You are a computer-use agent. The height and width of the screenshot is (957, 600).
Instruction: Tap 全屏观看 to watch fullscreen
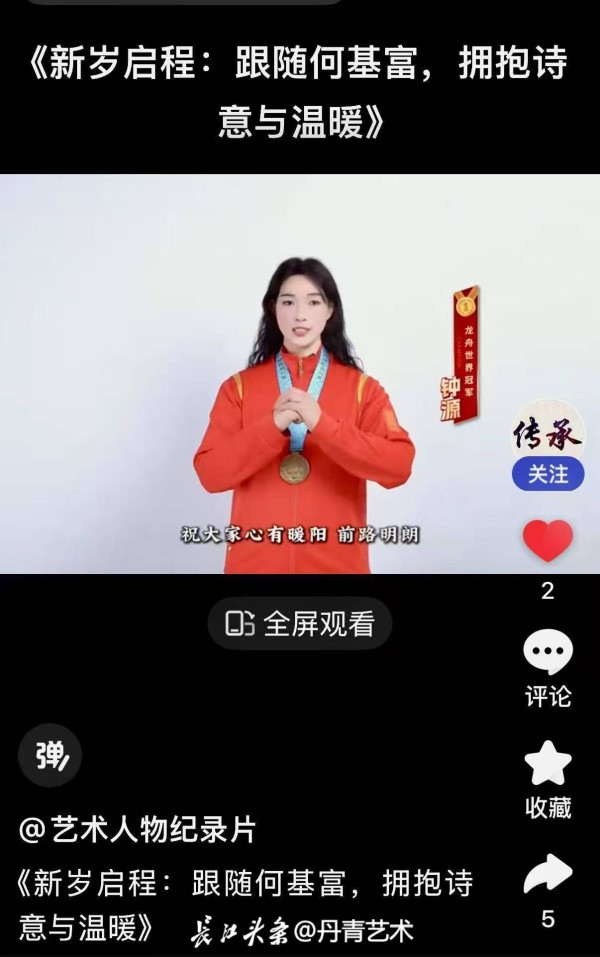coord(299,624)
